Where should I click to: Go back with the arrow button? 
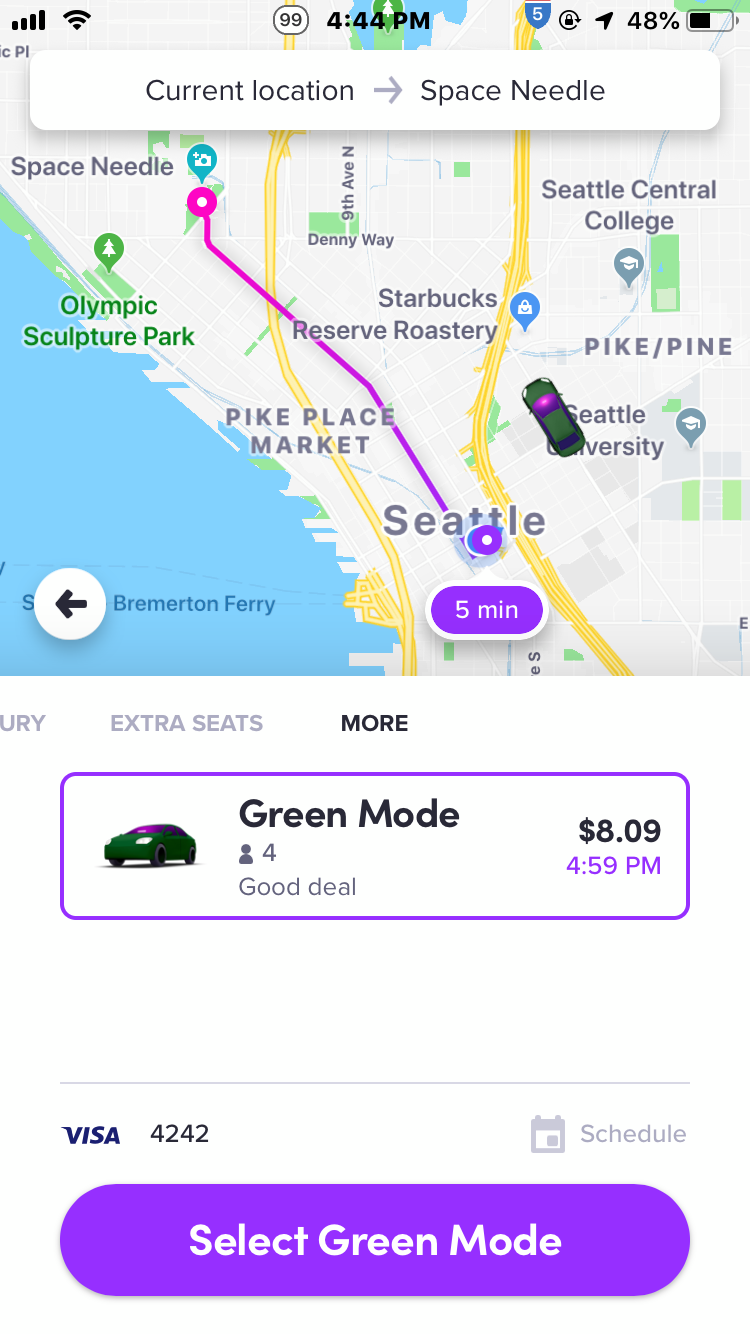(70, 604)
